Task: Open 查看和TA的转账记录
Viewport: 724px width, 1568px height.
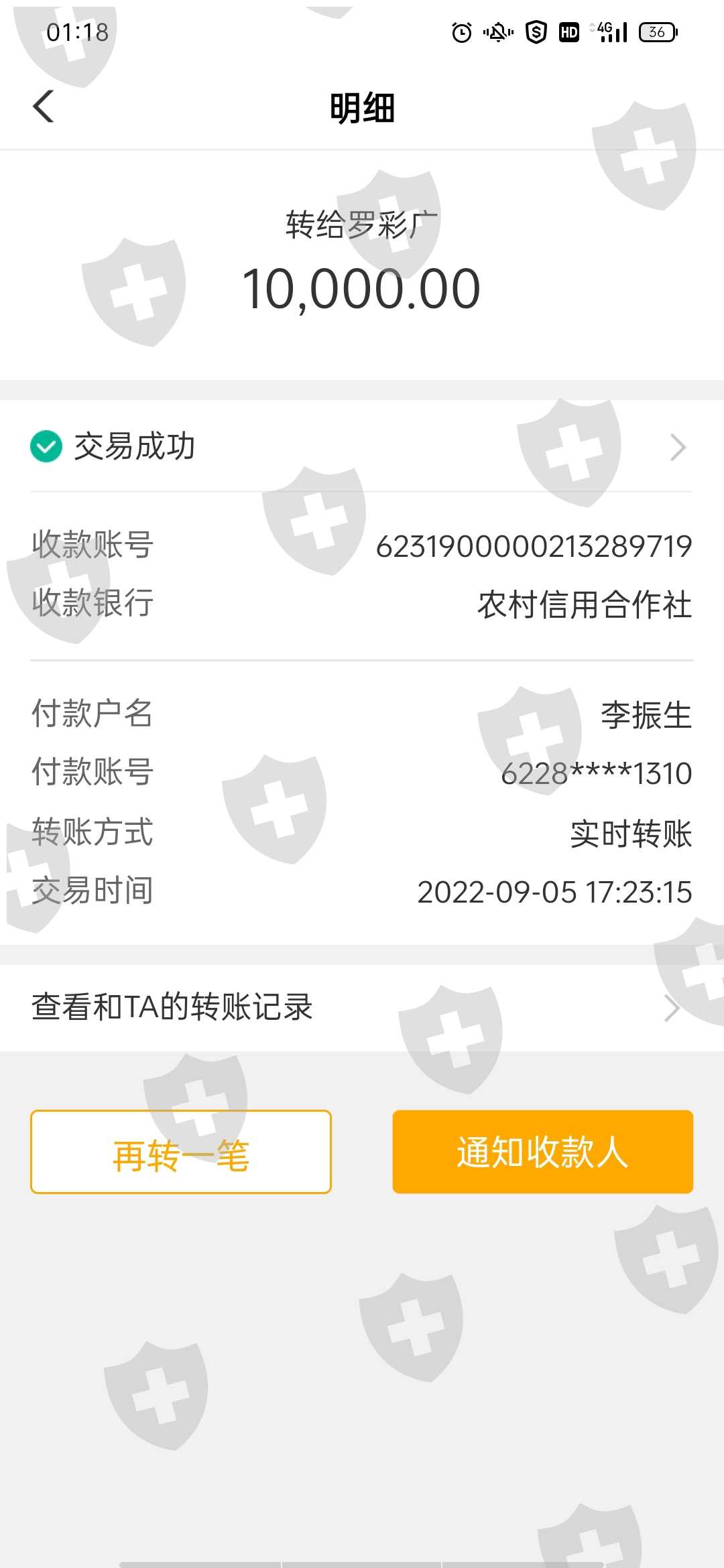Action: (x=362, y=1007)
